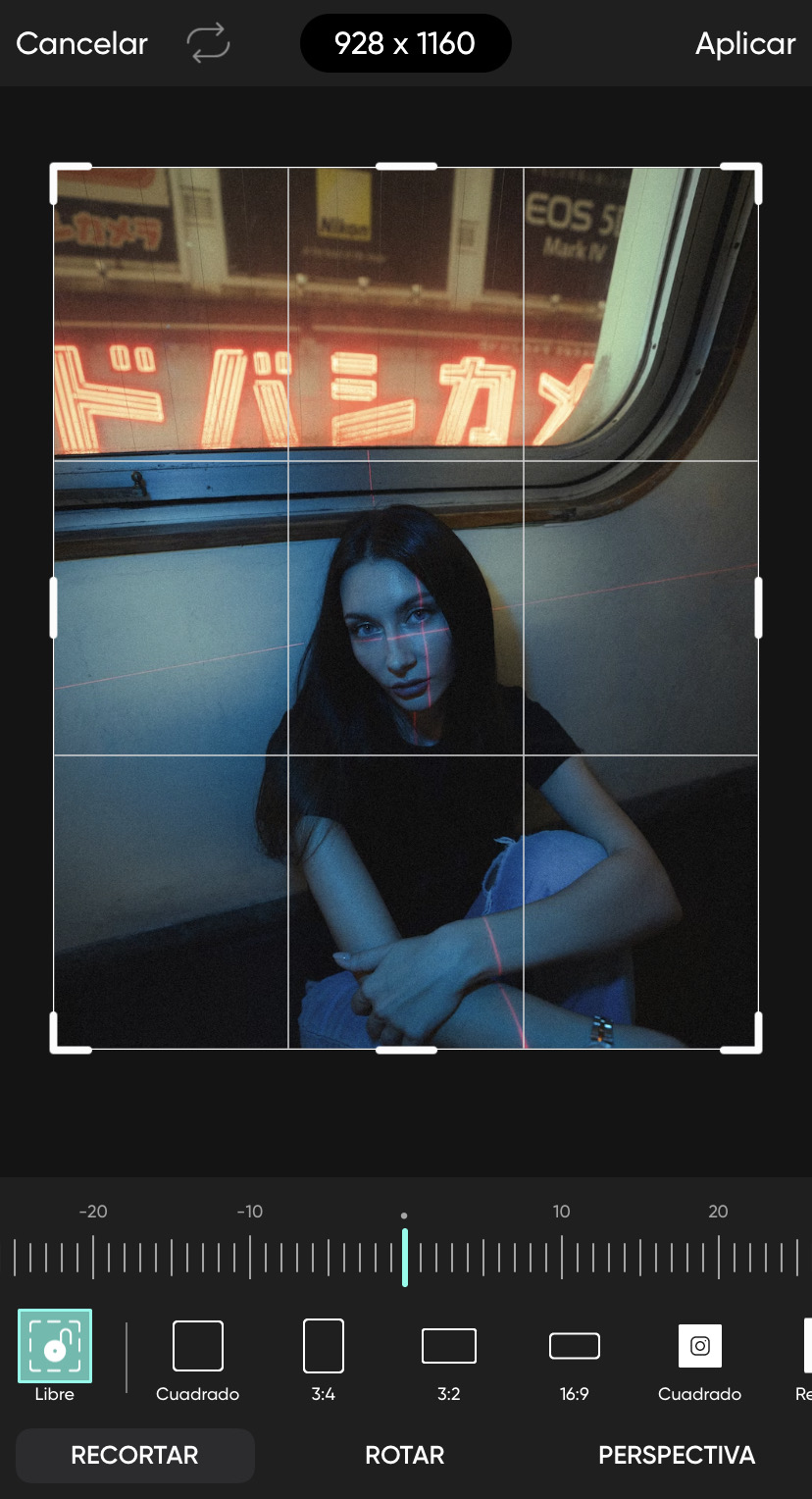Switch to the ROTAR tab
Viewport: 812px width, 1499px height.
click(x=405, y=1455)
